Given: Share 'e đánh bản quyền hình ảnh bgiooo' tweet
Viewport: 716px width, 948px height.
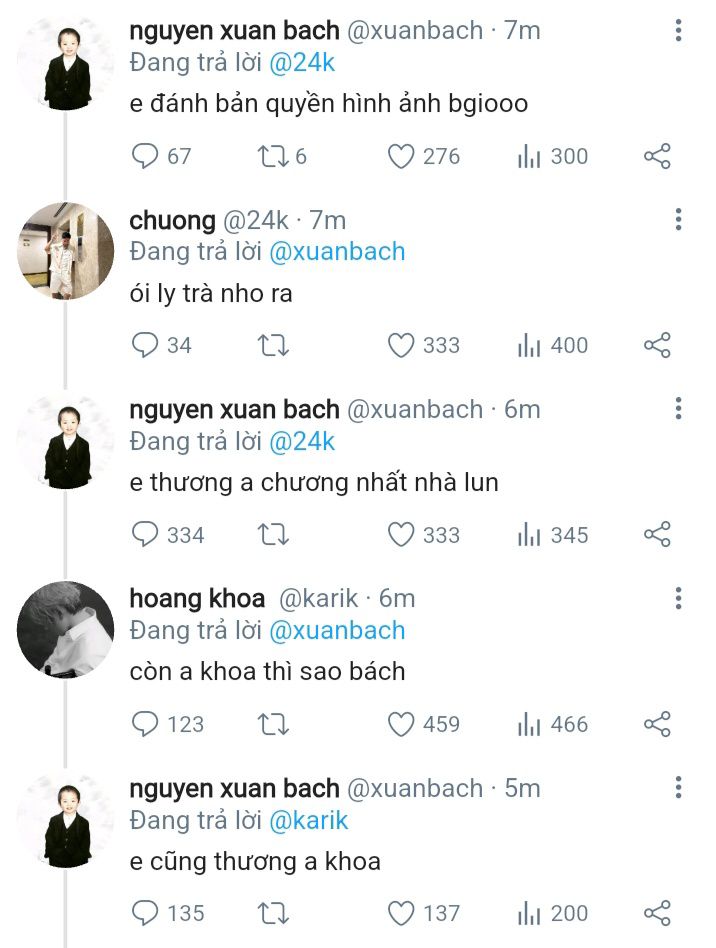Looking at the screenshot, I should 657,156.
